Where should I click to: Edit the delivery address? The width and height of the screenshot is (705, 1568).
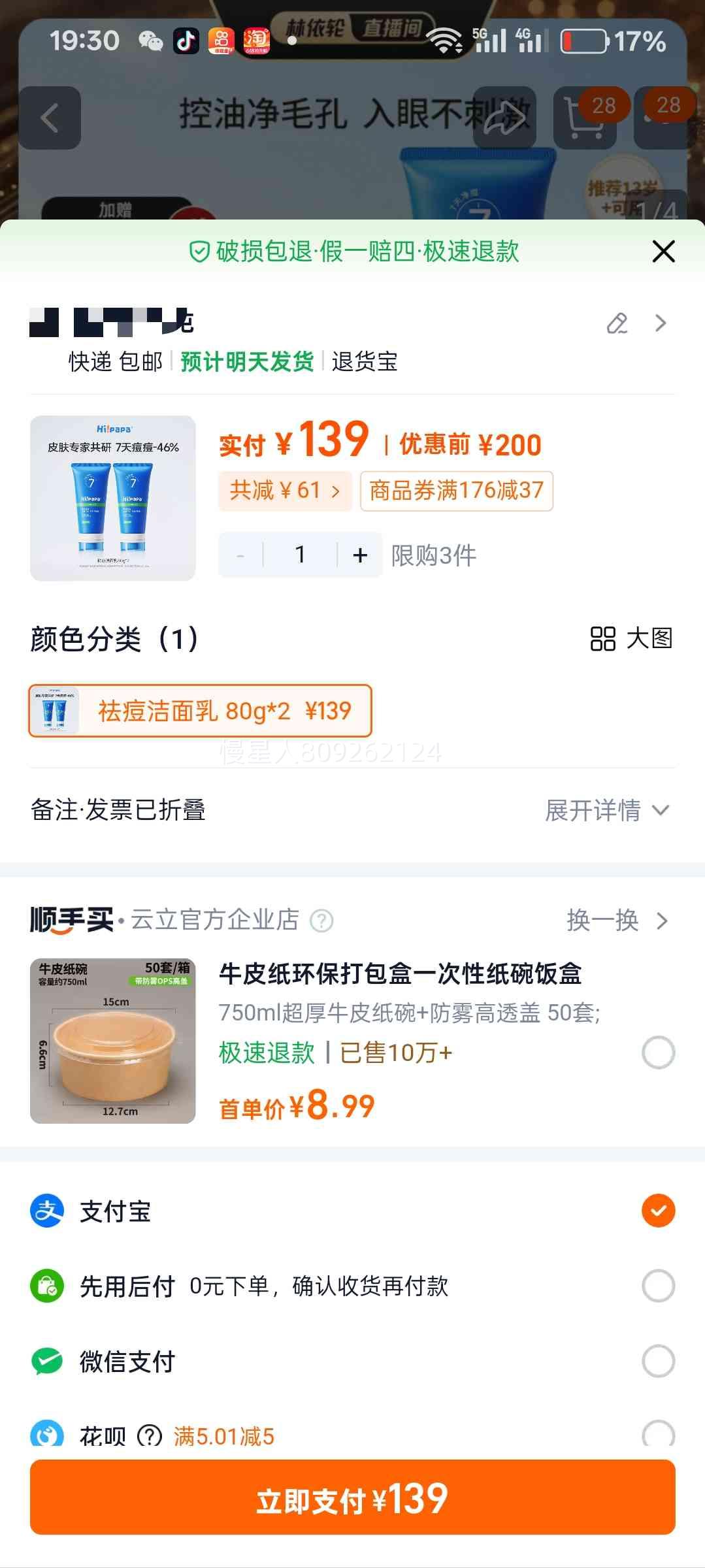point(617,323)
